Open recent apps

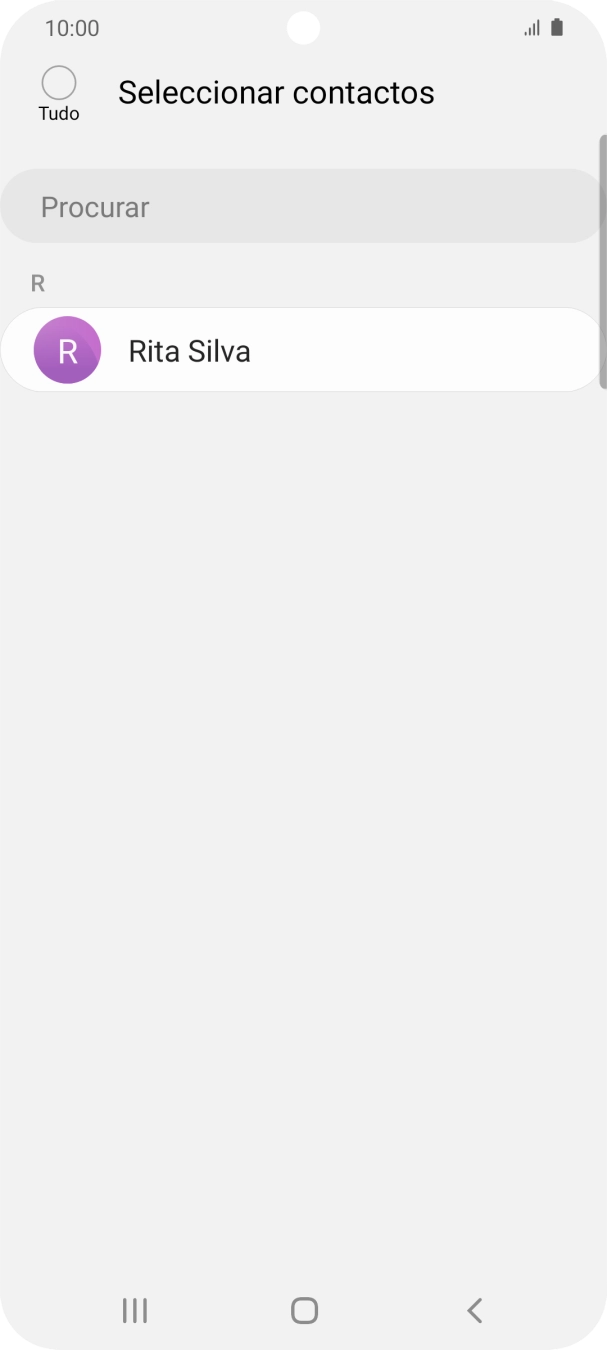pos(134,1310)
